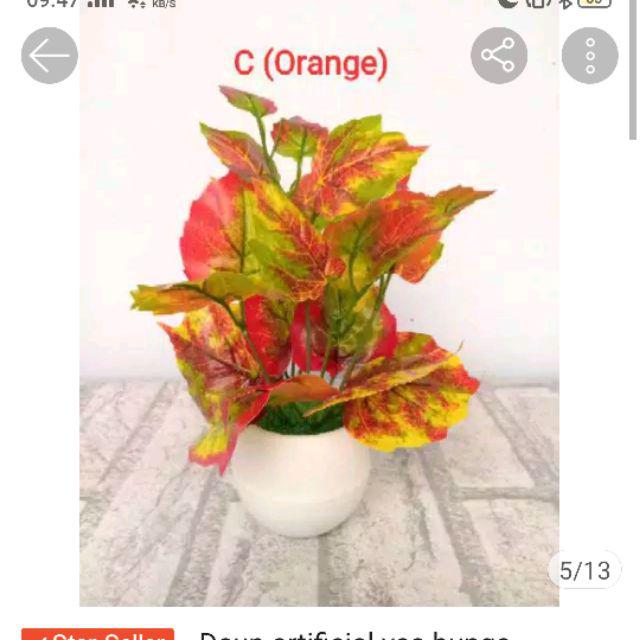Go back using the arrow button
This screenshot has height=640, width=640.
pyautogui.click(x=49, y=55)
